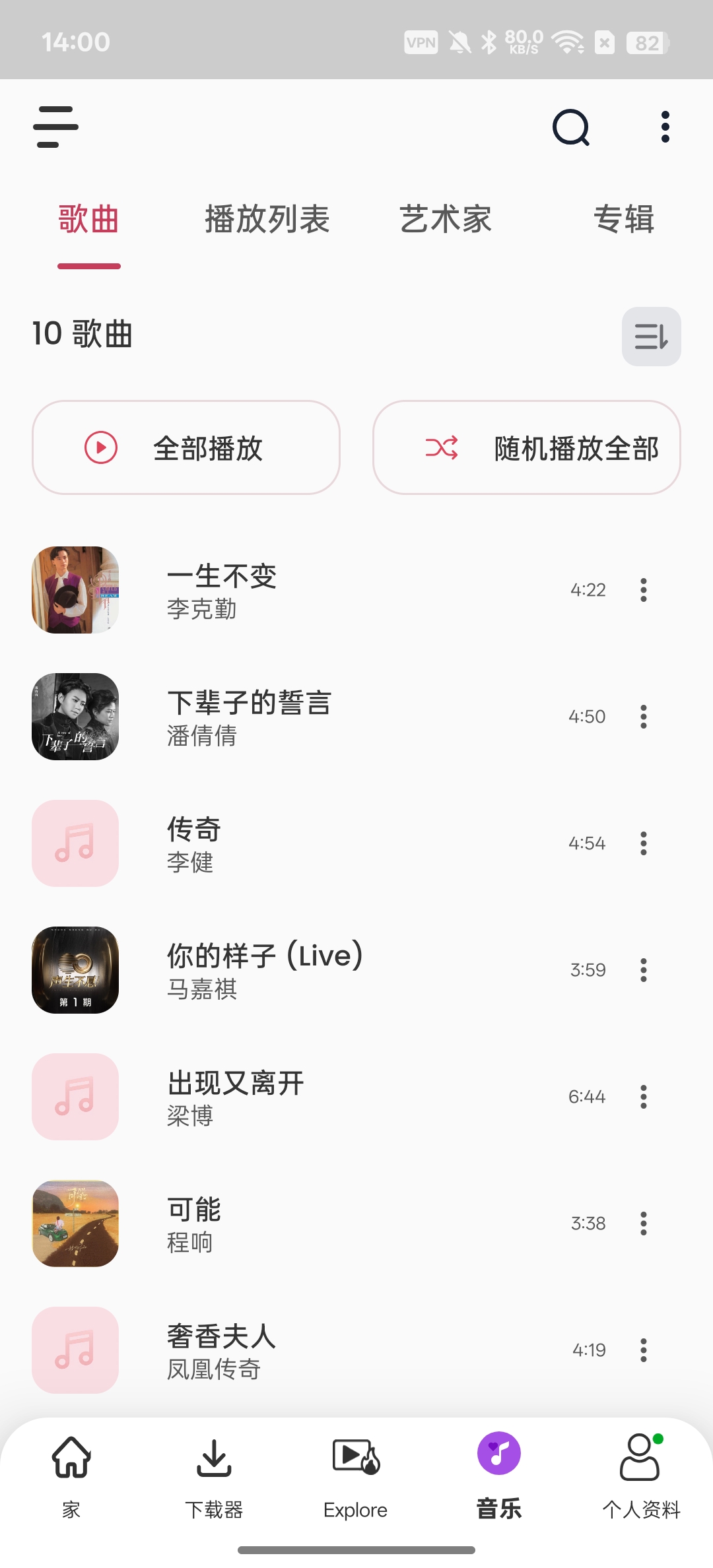The width and height of the screenshot is (713, 1568).
Task: Open more options for 下辈子的誓言
Action: pos(644,717)
